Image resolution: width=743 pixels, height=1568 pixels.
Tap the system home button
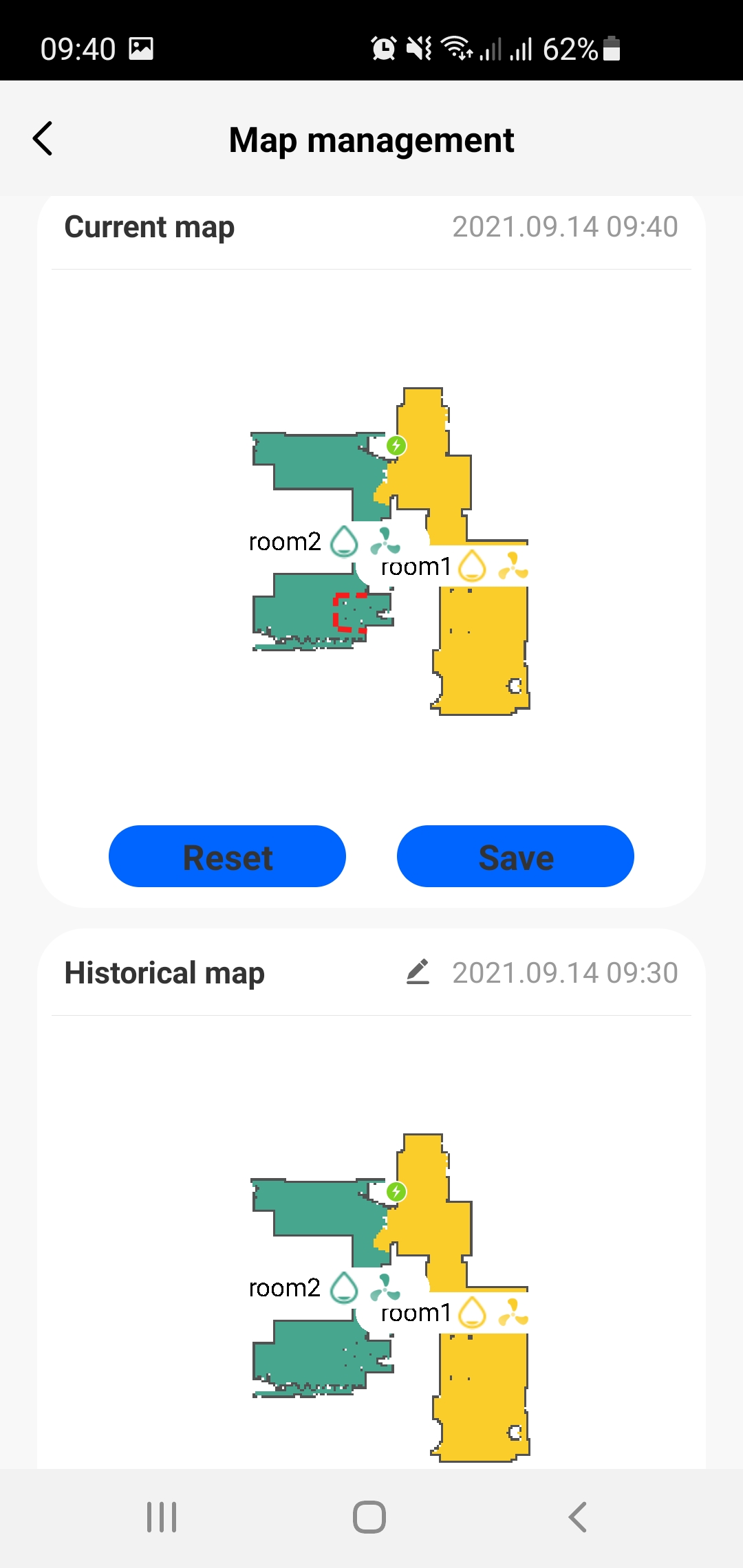(x=369, y=1516)
